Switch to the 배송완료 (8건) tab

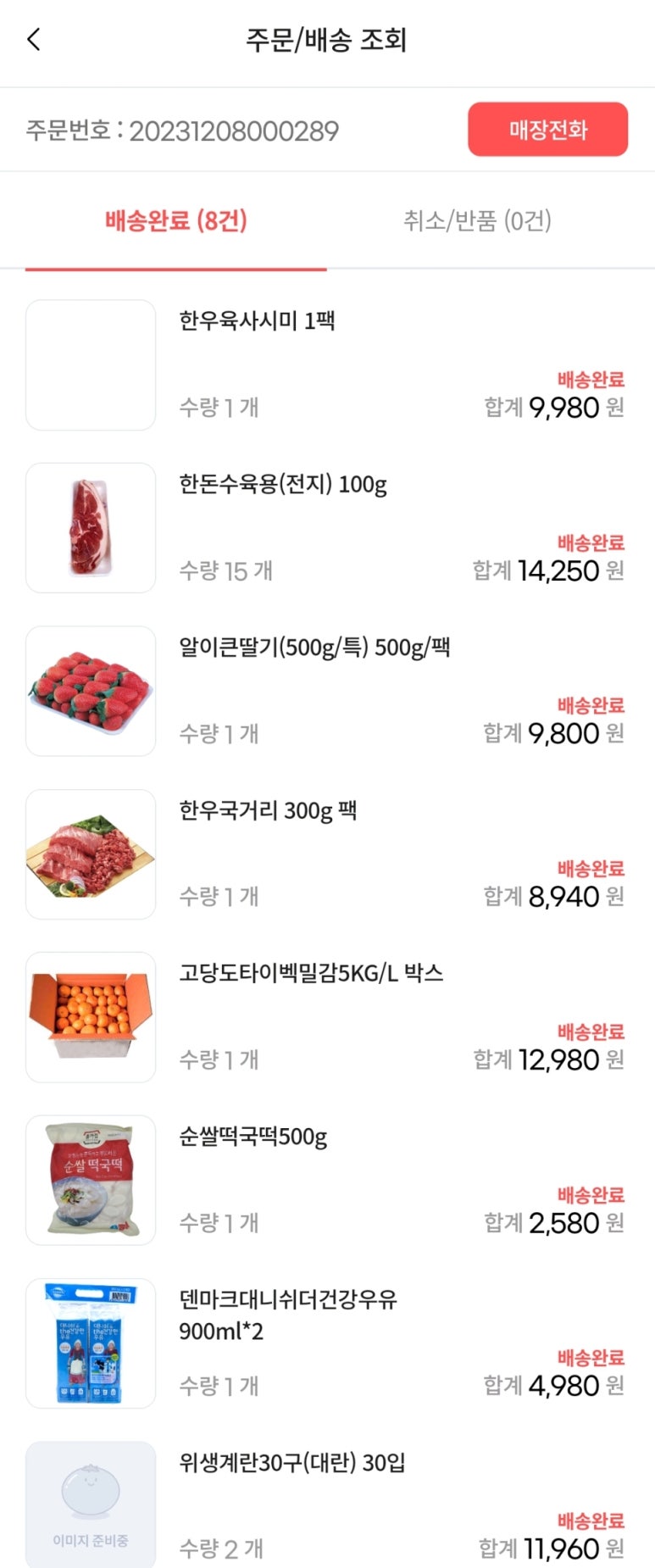[x=175, y=221]
